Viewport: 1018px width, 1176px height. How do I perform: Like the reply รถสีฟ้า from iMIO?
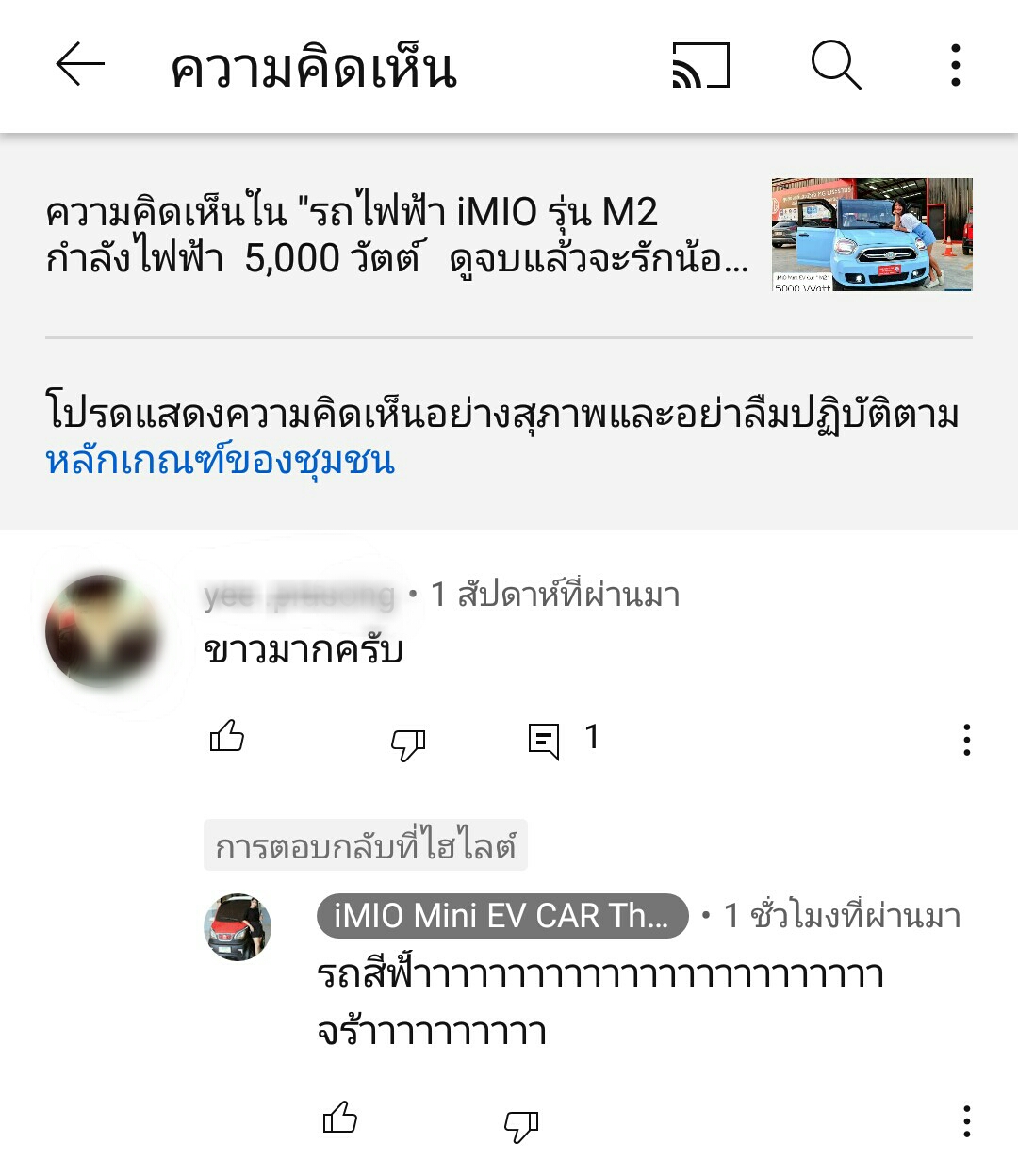(x=340, y=1119)
